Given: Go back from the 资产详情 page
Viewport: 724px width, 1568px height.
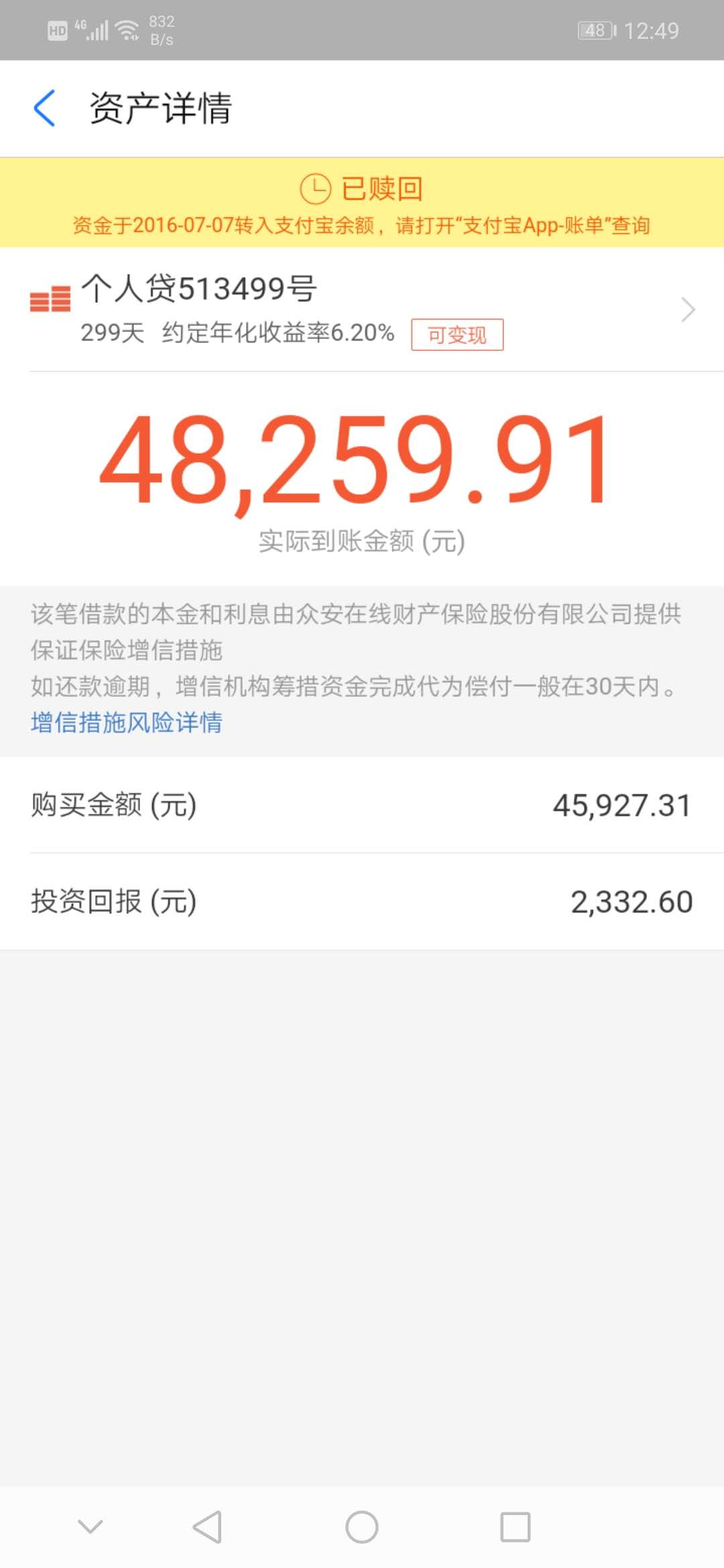Looking at the screenshot, I should pyautogui.click(x=44, y=109).
